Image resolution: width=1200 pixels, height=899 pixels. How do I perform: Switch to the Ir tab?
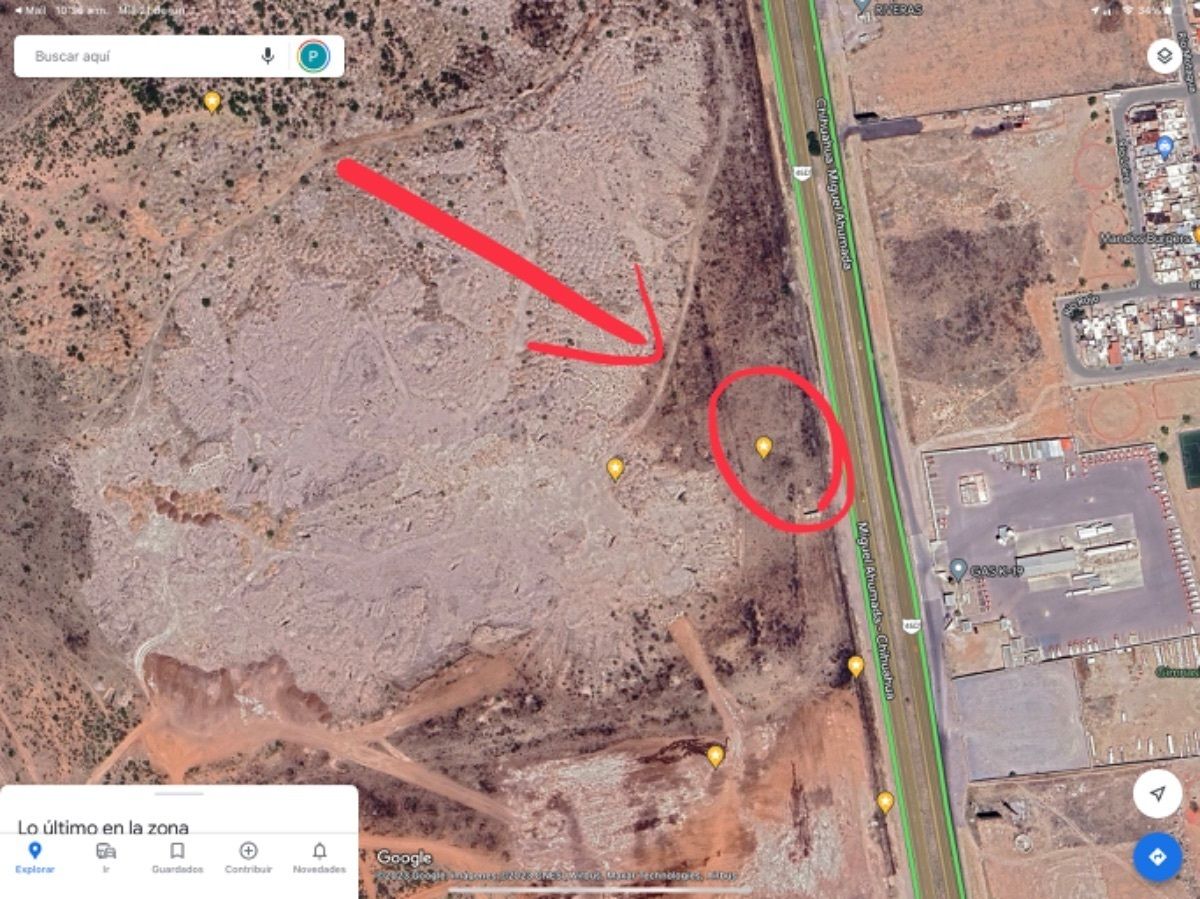[106, 857]
